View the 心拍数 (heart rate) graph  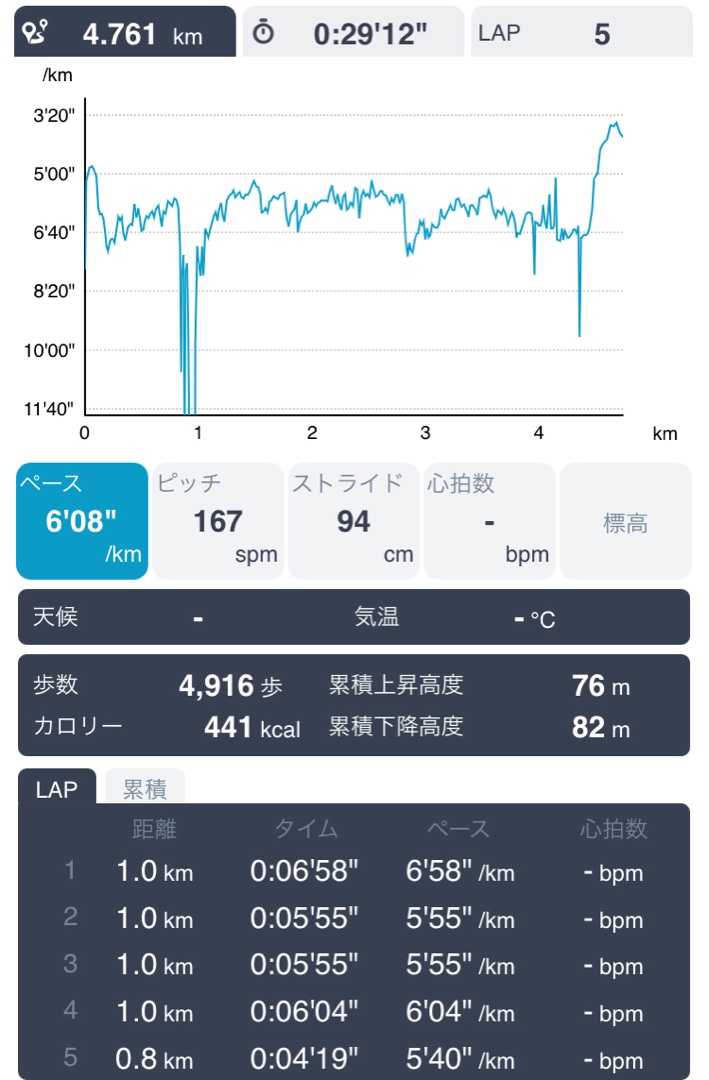tap(489, 521)
